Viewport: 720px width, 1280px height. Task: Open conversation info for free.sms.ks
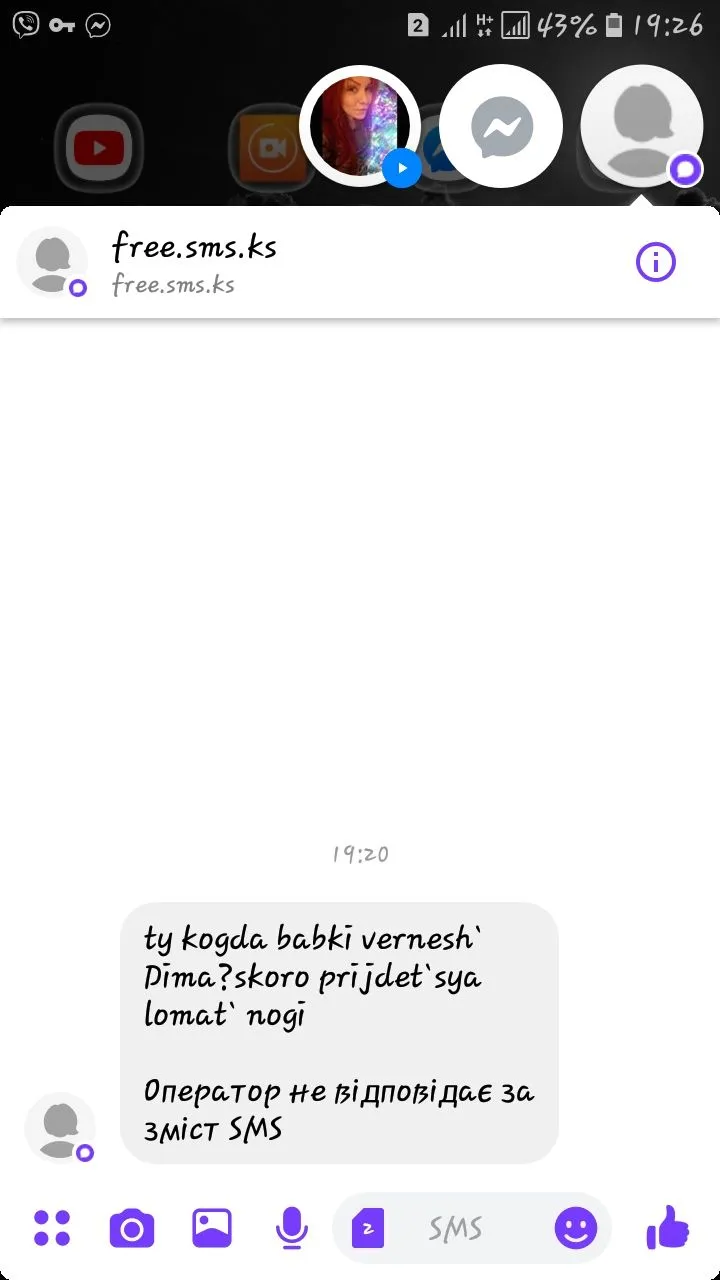pyautogui.click(x=656, y=263)
